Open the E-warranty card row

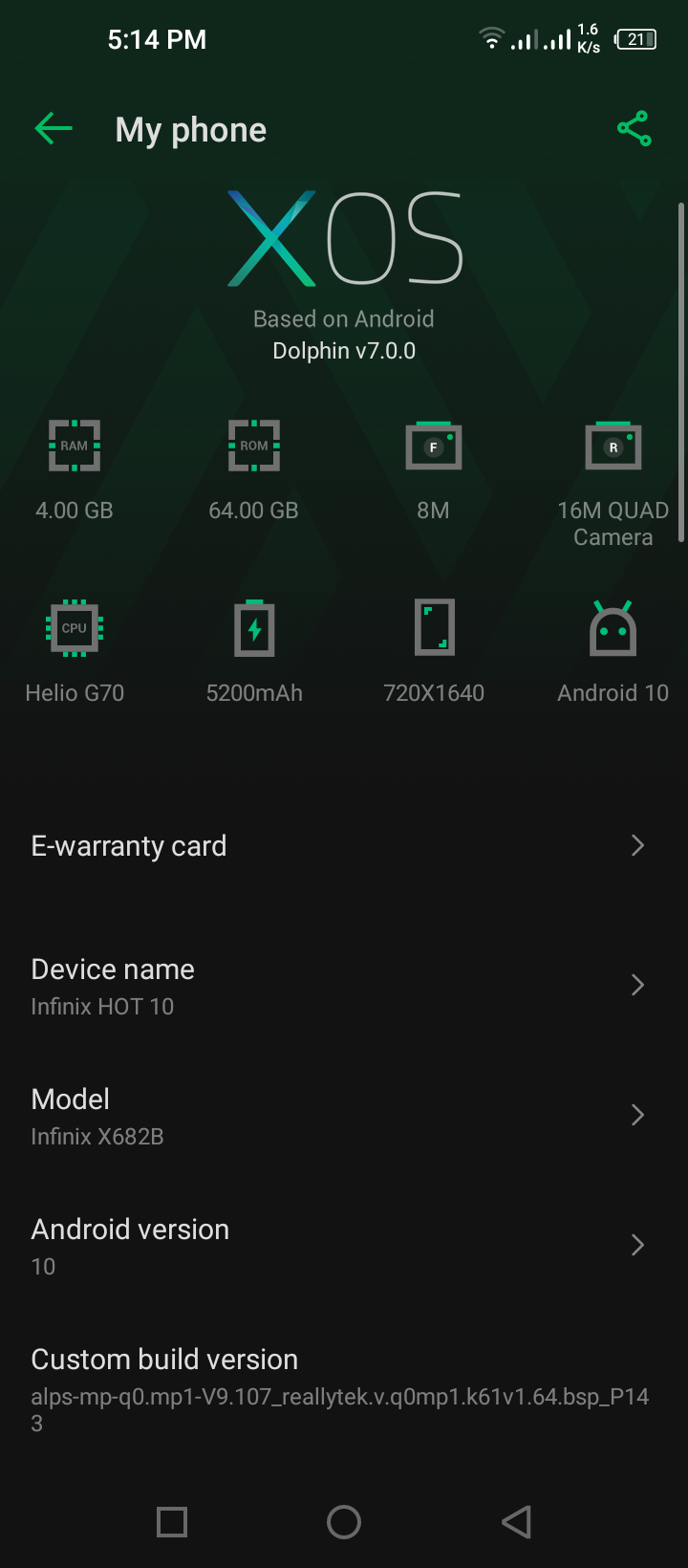click(x=344, y=846)
